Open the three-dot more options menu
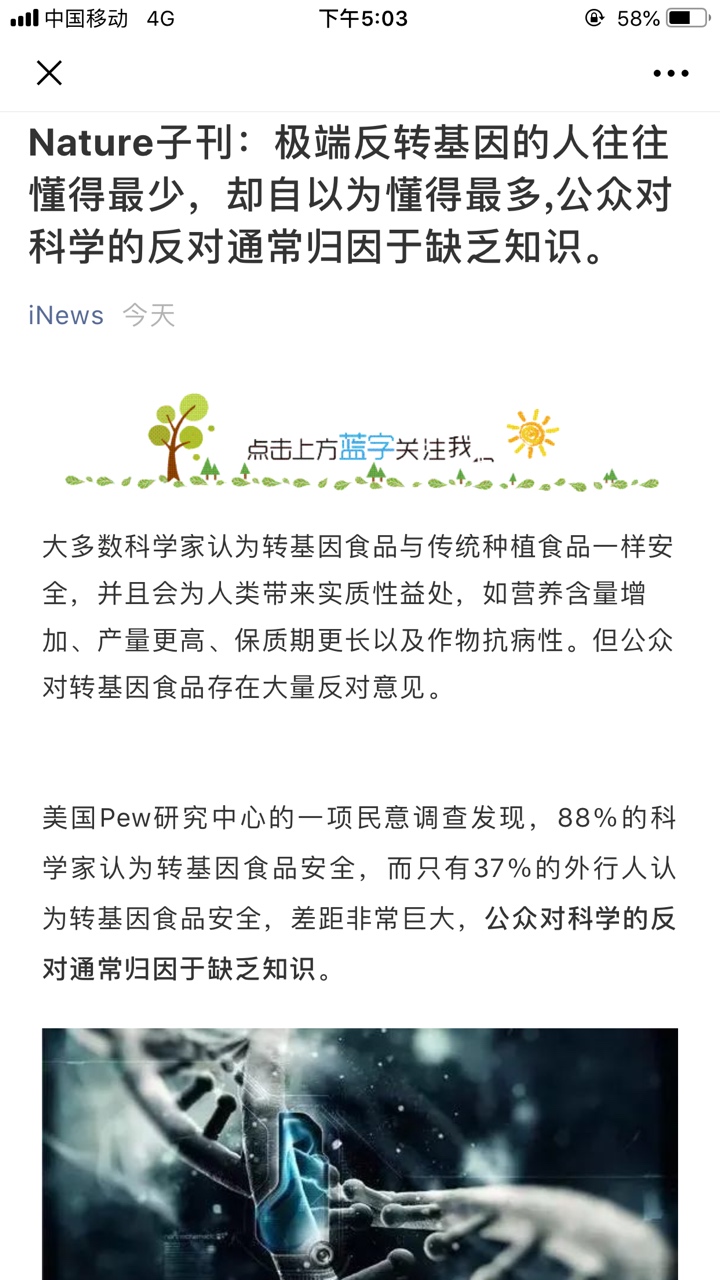Image resolution: width=720 pixels, height=1280 pixels. [671, 73]
